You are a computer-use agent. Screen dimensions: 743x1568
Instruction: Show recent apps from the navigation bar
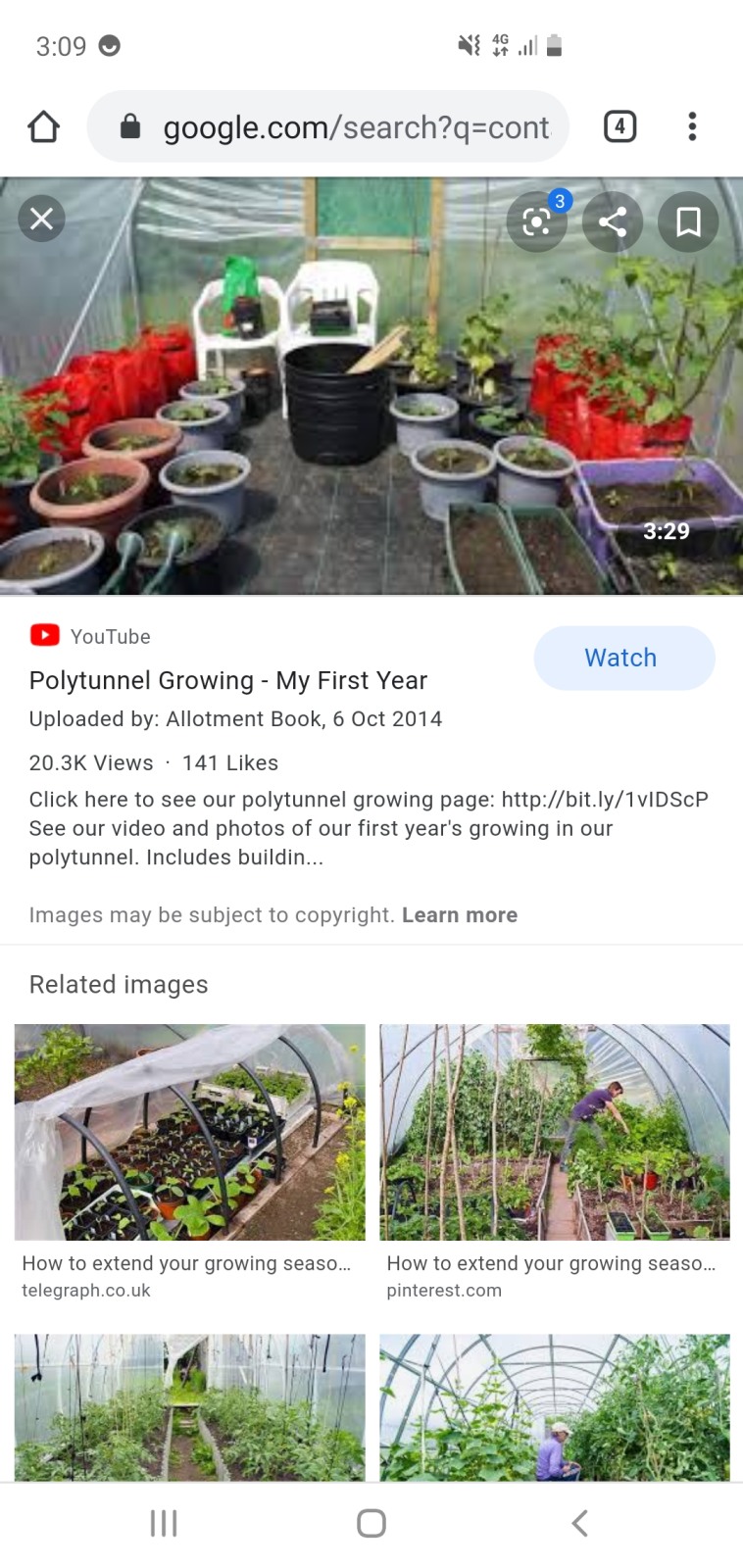(x=164, y=1523)
